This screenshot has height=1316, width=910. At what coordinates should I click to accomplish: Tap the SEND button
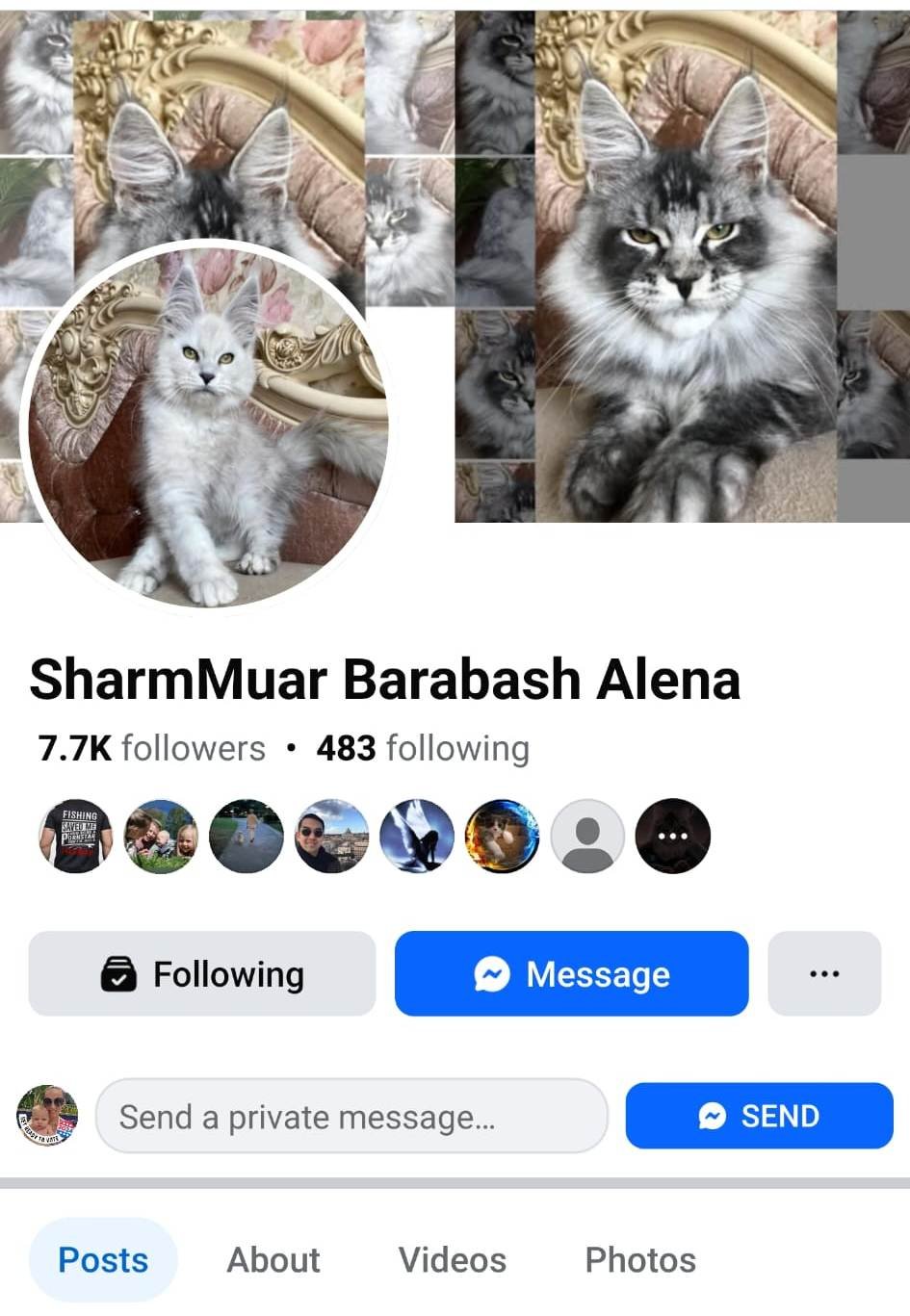point(759,1116)
